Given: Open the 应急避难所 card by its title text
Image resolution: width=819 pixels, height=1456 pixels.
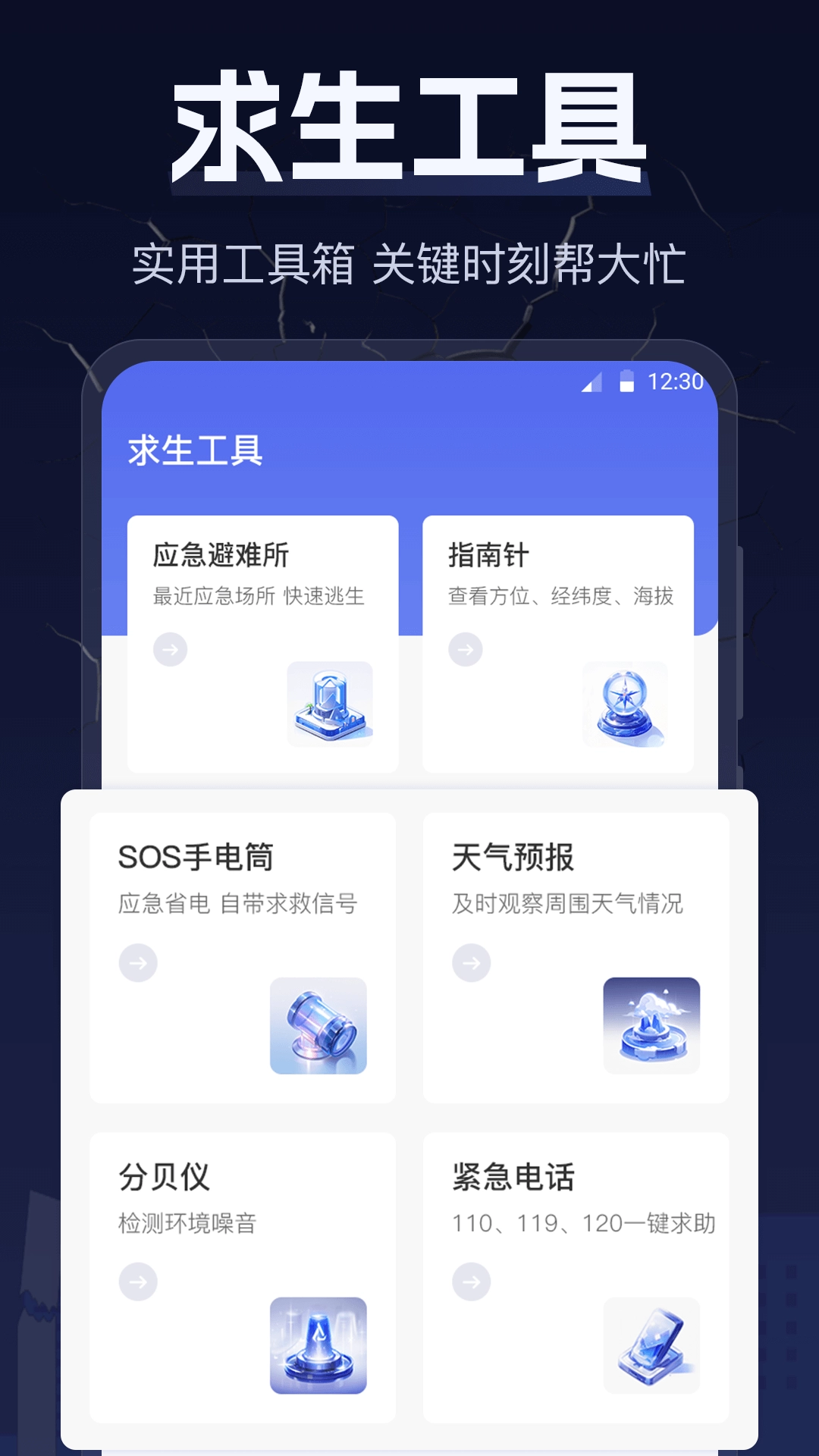Looking at the screenshot, I should point(221,554).
